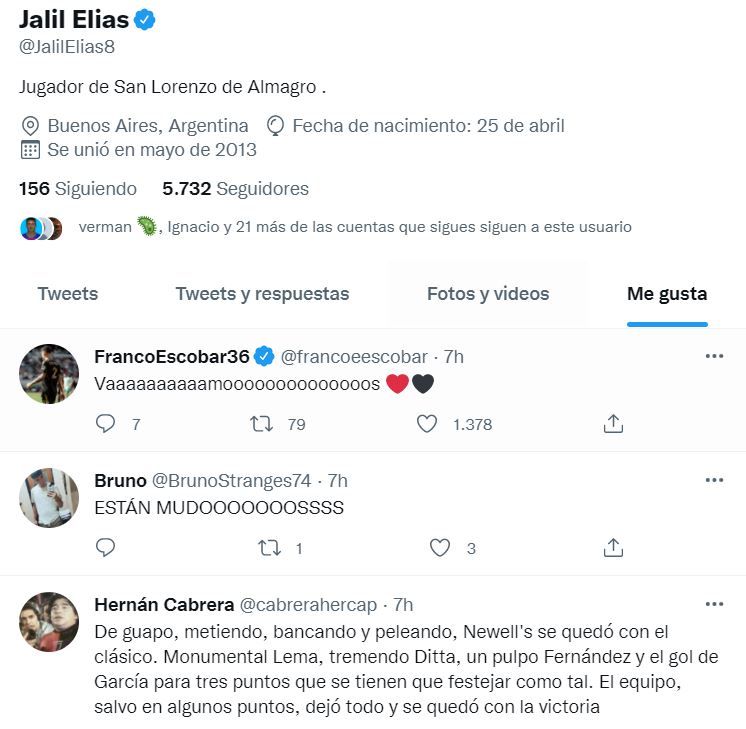Screen dimensions: 746x729
Task: Open more options on Bruno's tweet
Action: [x=714, y=480]
